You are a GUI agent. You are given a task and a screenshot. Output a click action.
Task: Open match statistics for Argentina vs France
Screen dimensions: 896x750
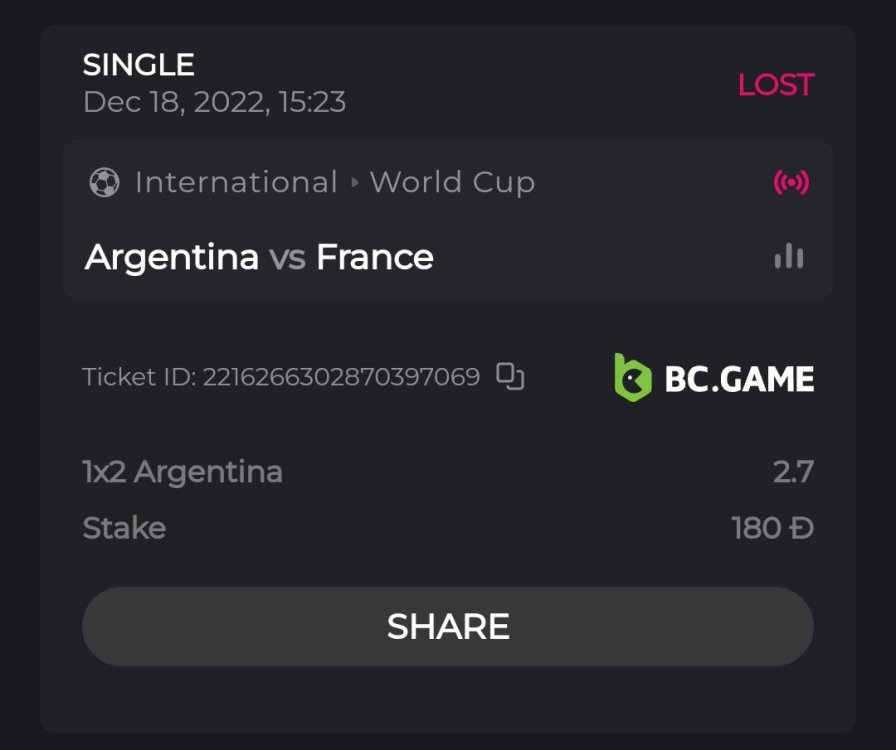point(789,257)
